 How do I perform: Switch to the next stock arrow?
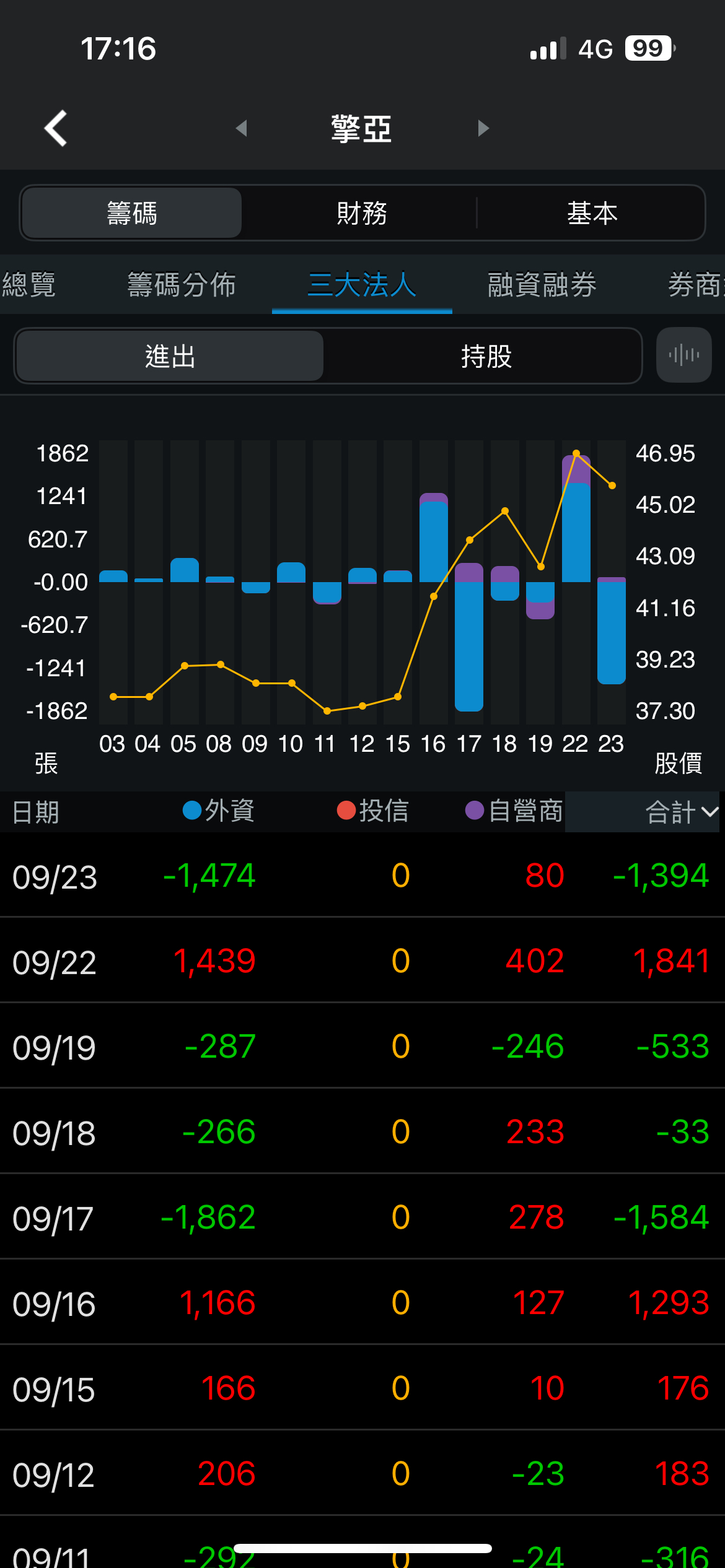coord(483,128)
